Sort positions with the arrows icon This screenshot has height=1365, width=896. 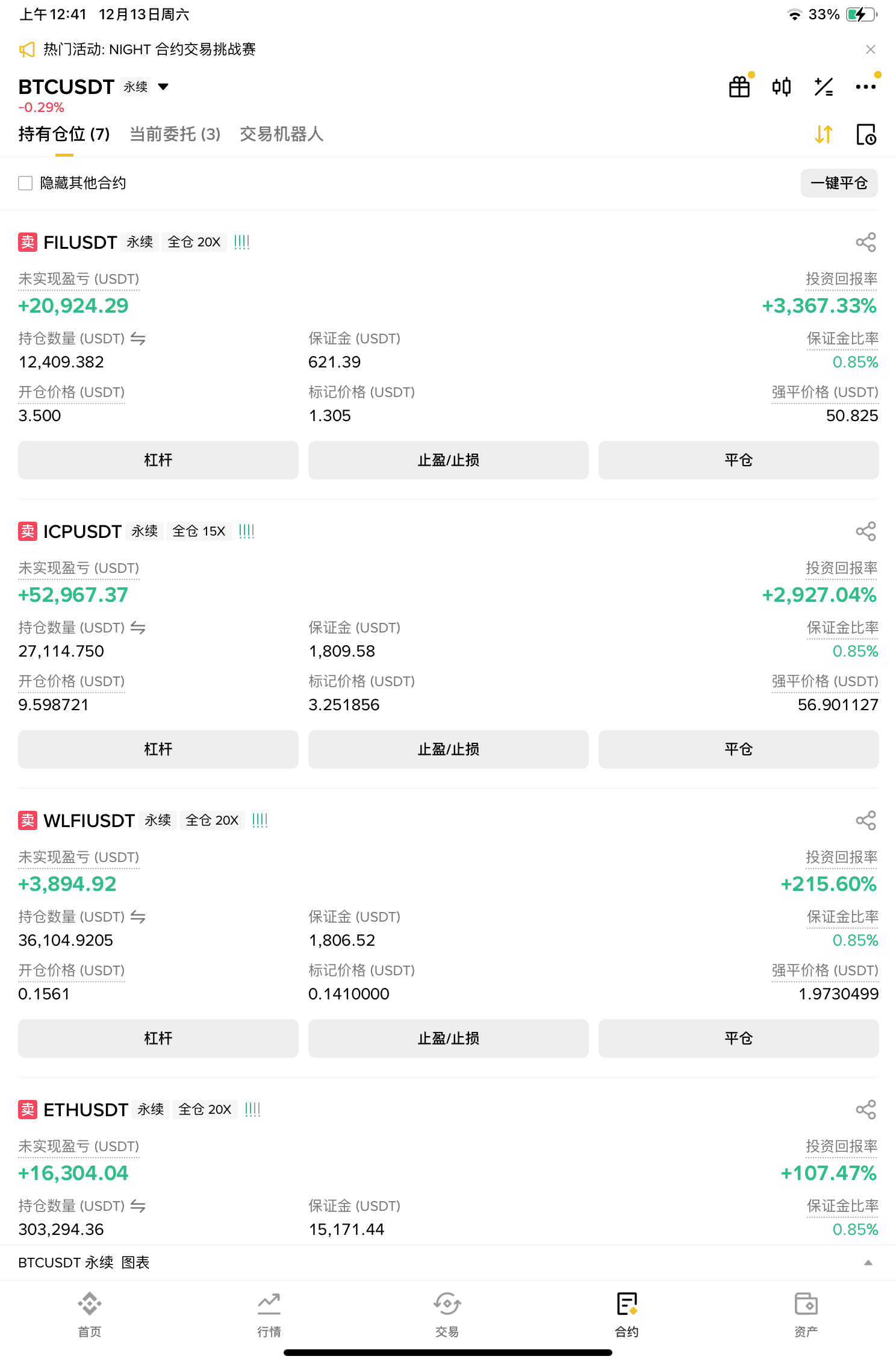click(x=823, y=134)
